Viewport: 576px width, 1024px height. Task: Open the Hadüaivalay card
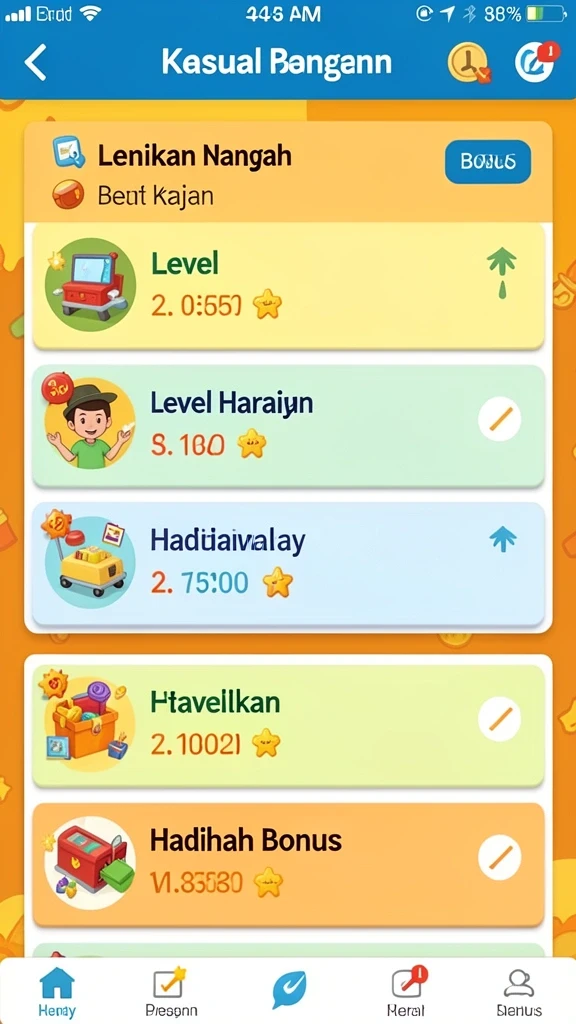(x=288, y=564)
